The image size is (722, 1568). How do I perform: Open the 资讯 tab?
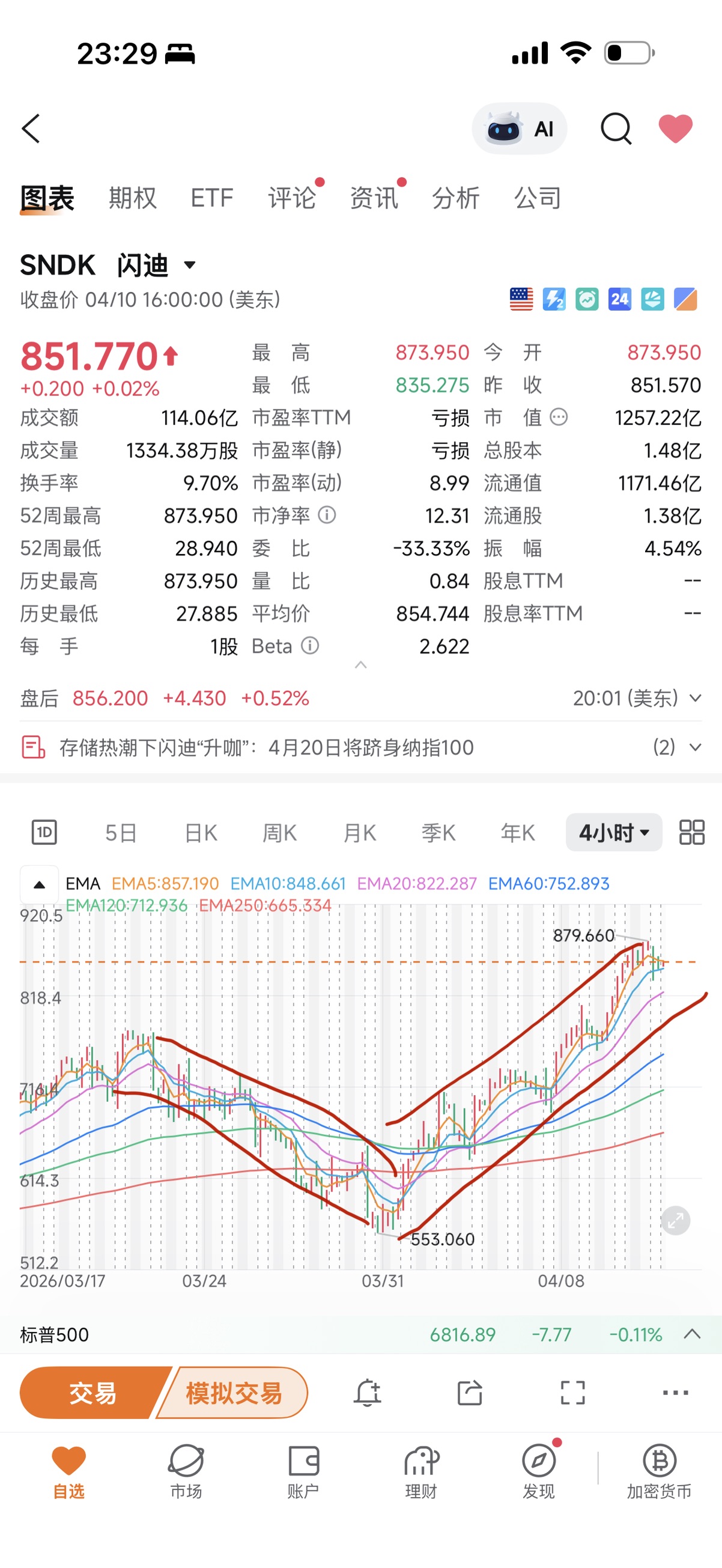tap(374, 198)
